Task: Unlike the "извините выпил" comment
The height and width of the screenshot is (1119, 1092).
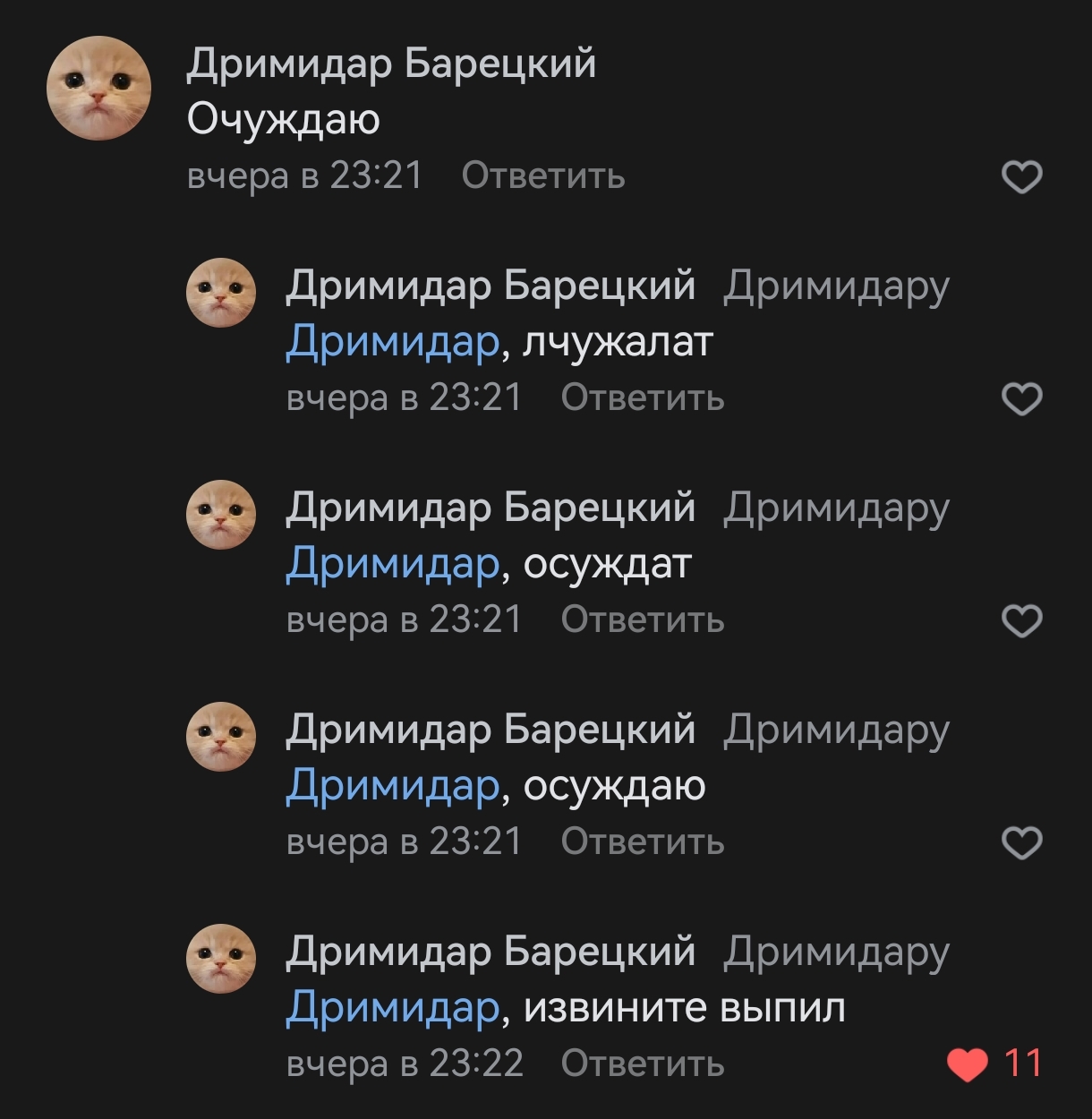Action: 968,1065
